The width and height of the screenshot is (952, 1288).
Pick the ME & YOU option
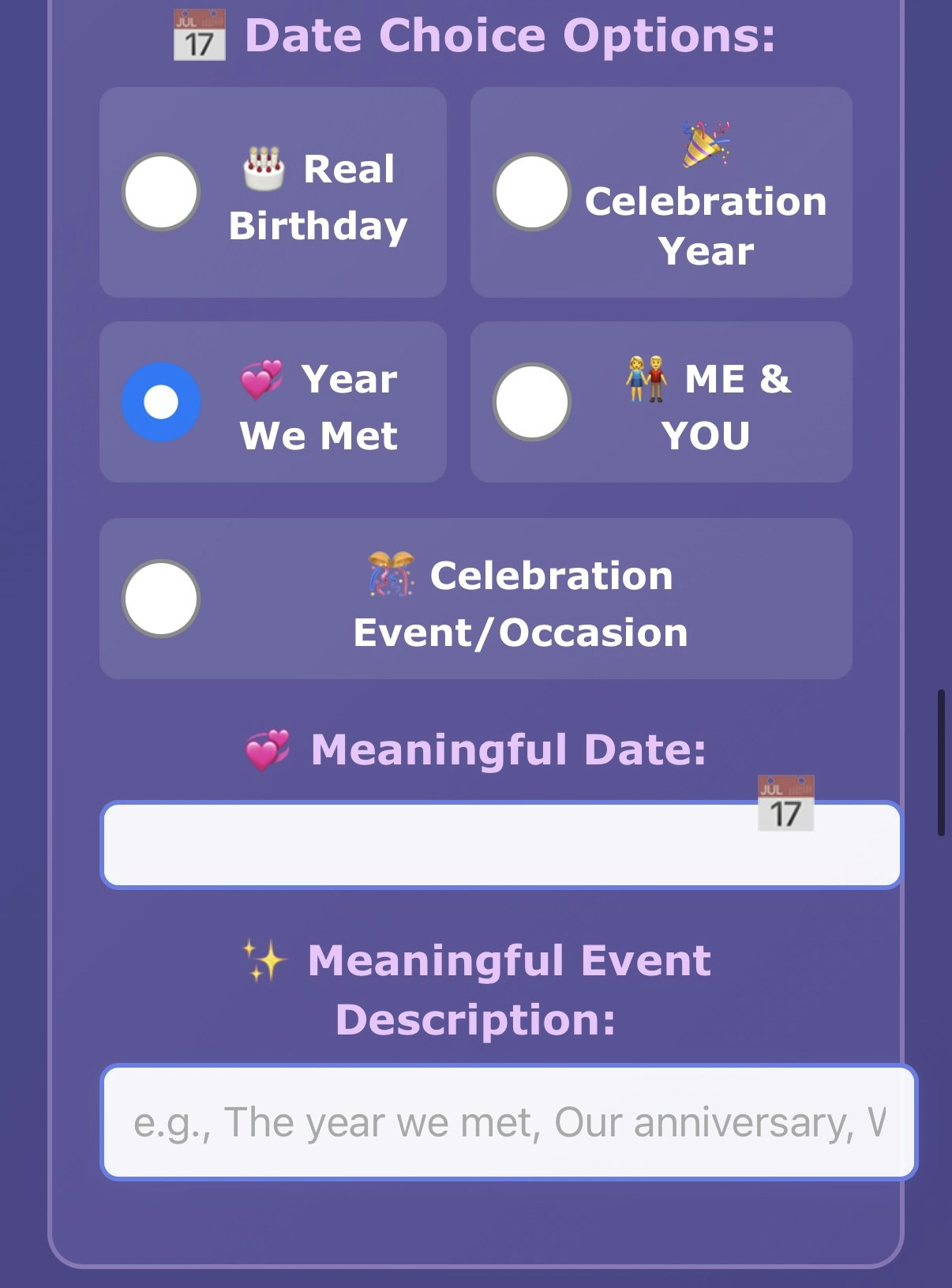coord(532,402)
